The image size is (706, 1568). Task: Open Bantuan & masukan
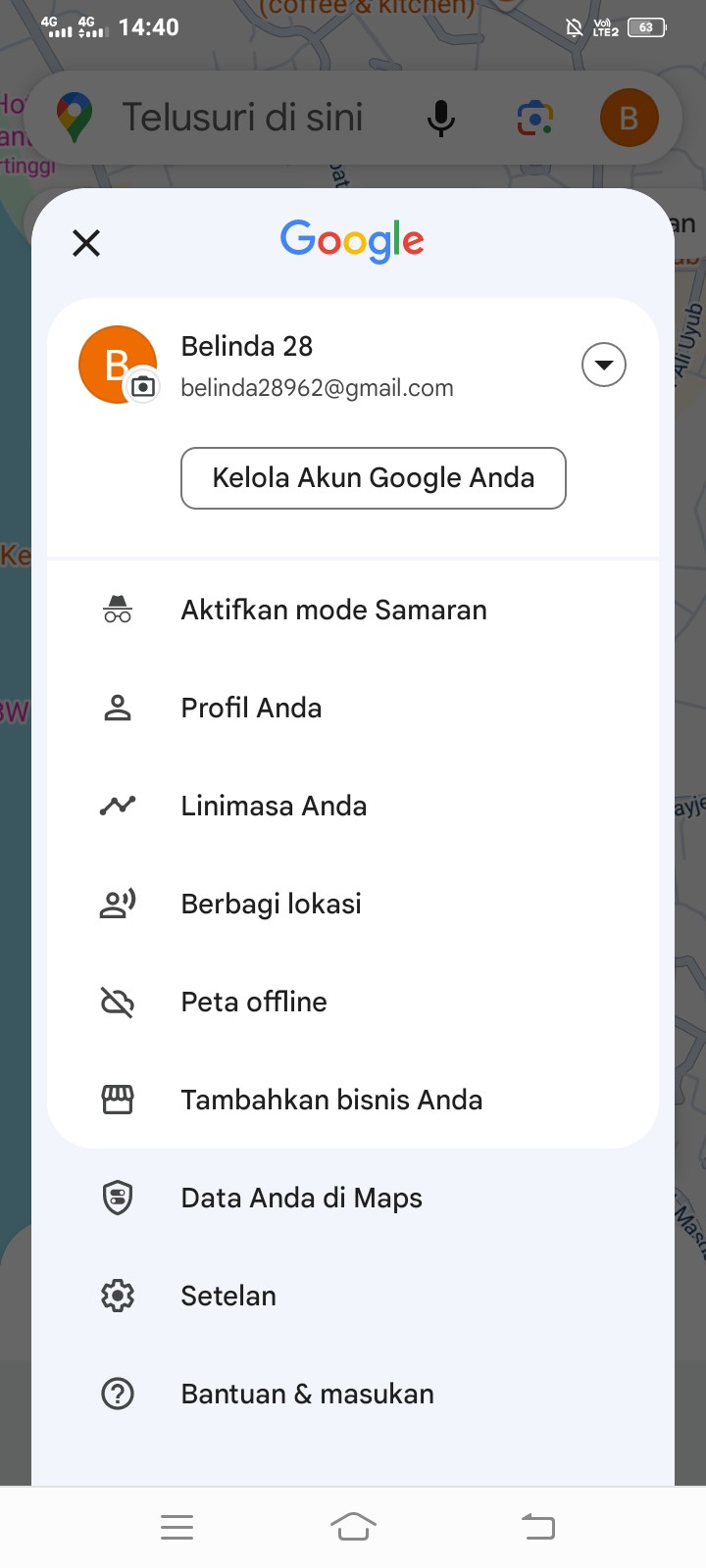(353, 1394)
